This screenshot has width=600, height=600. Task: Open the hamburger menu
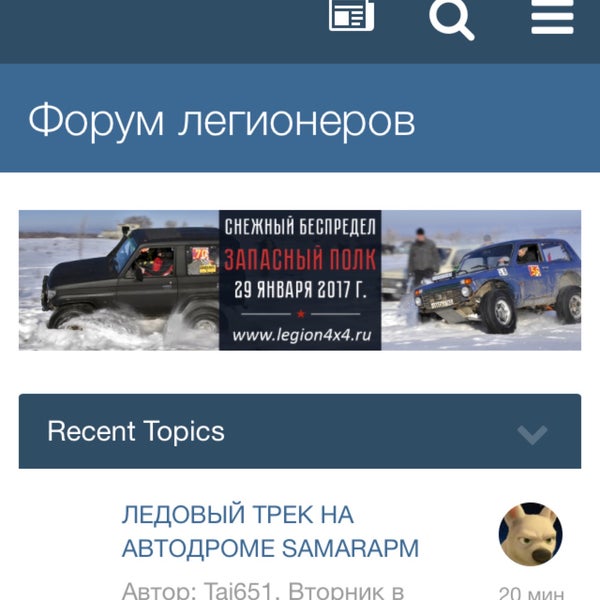[x=552, y=17]
